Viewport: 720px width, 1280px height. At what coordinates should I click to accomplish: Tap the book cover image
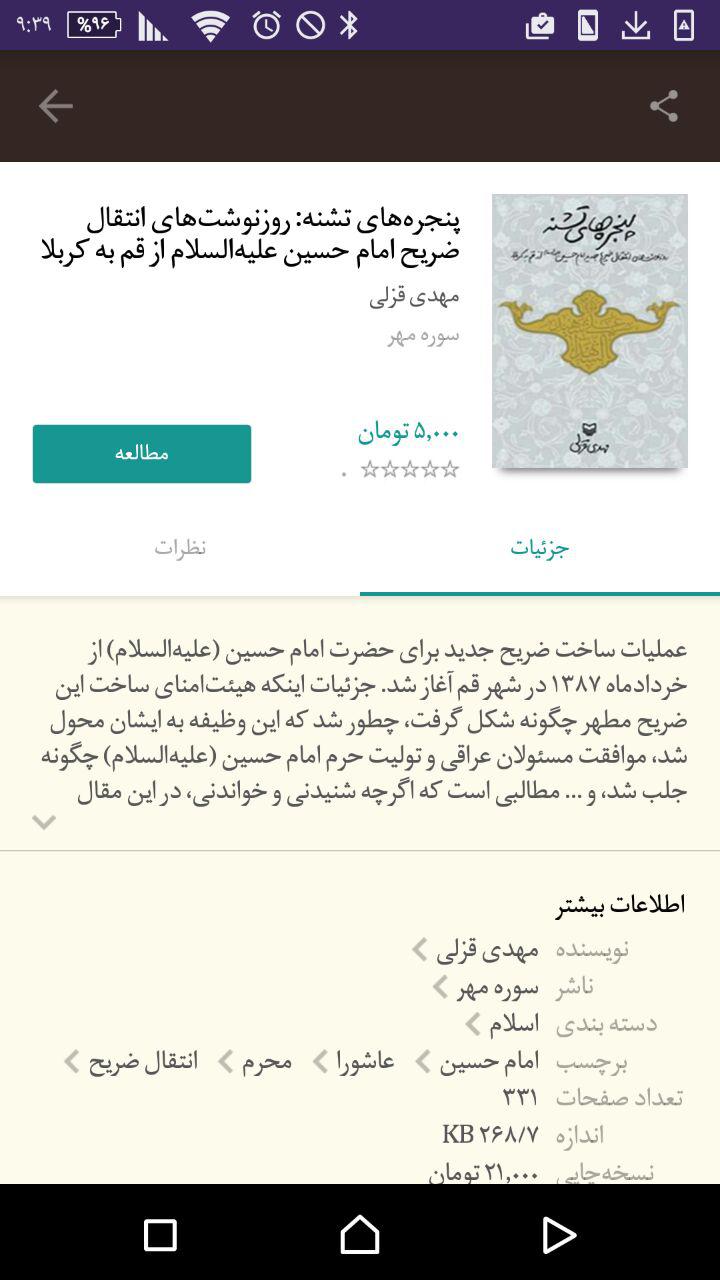(x=590, y=331)
